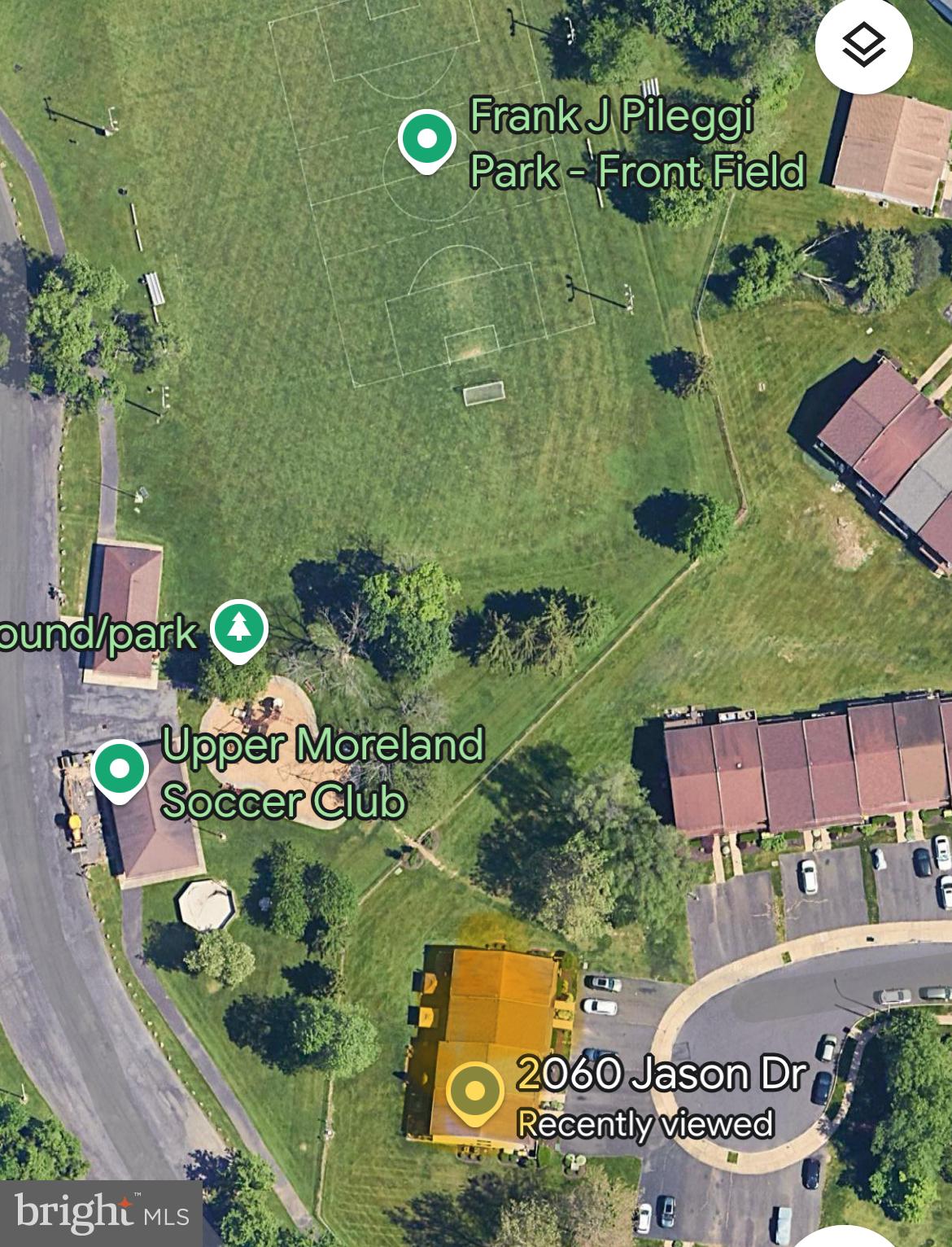Select the 2060 Jason Dr marker
This screenshot has width=952, height=1247.
click(x=474, y=1092)
